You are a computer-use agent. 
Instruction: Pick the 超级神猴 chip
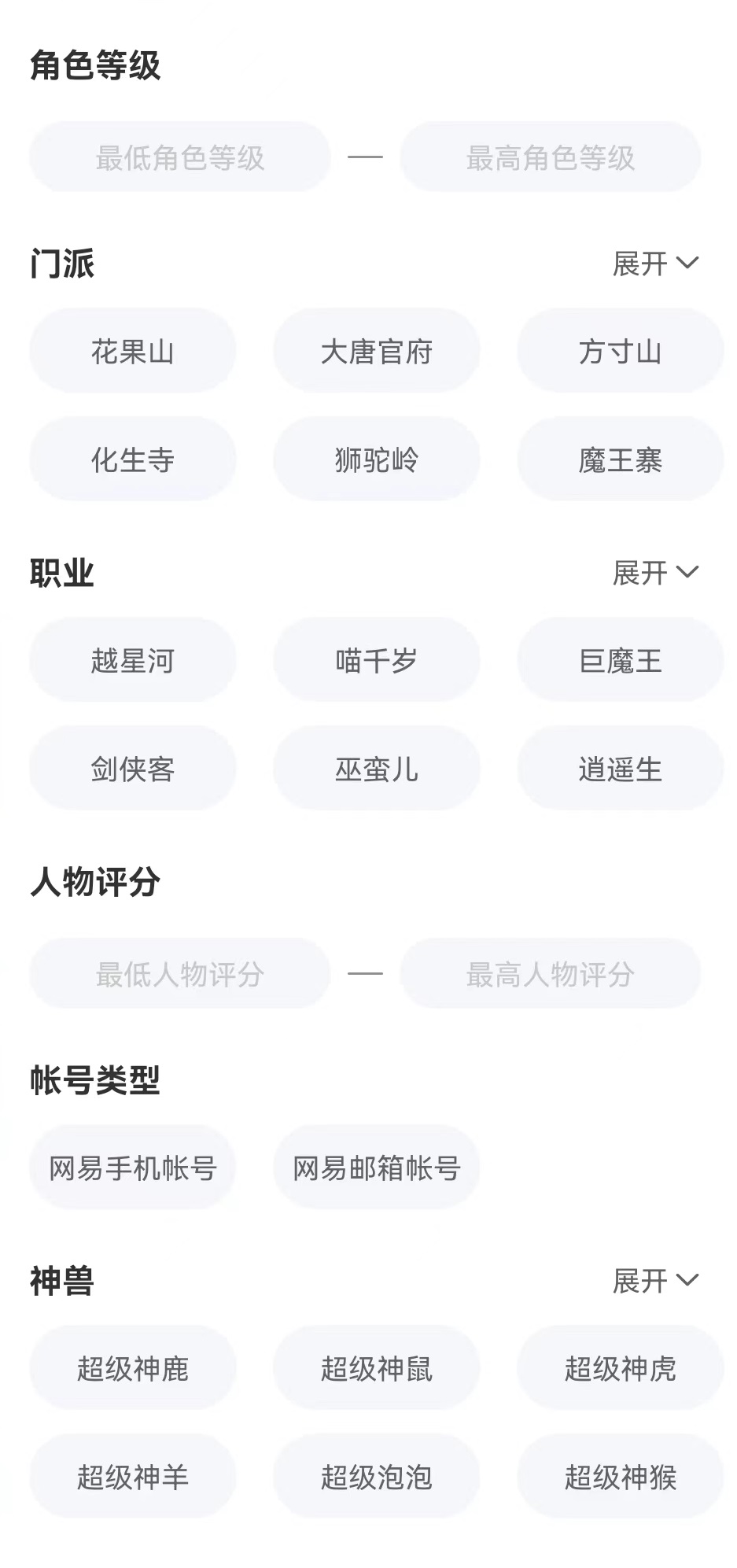coord(620,1477)
